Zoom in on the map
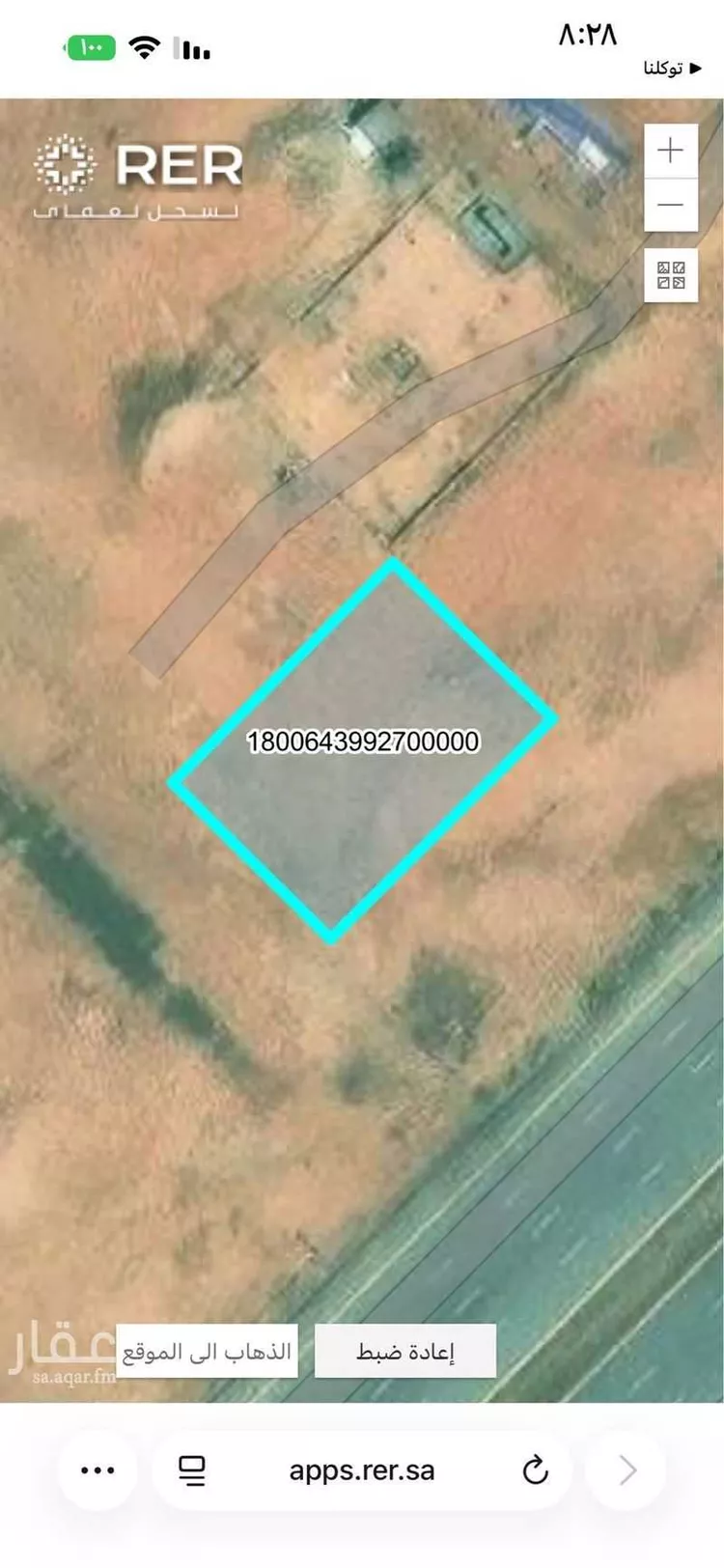 click(x=671, y=152)
